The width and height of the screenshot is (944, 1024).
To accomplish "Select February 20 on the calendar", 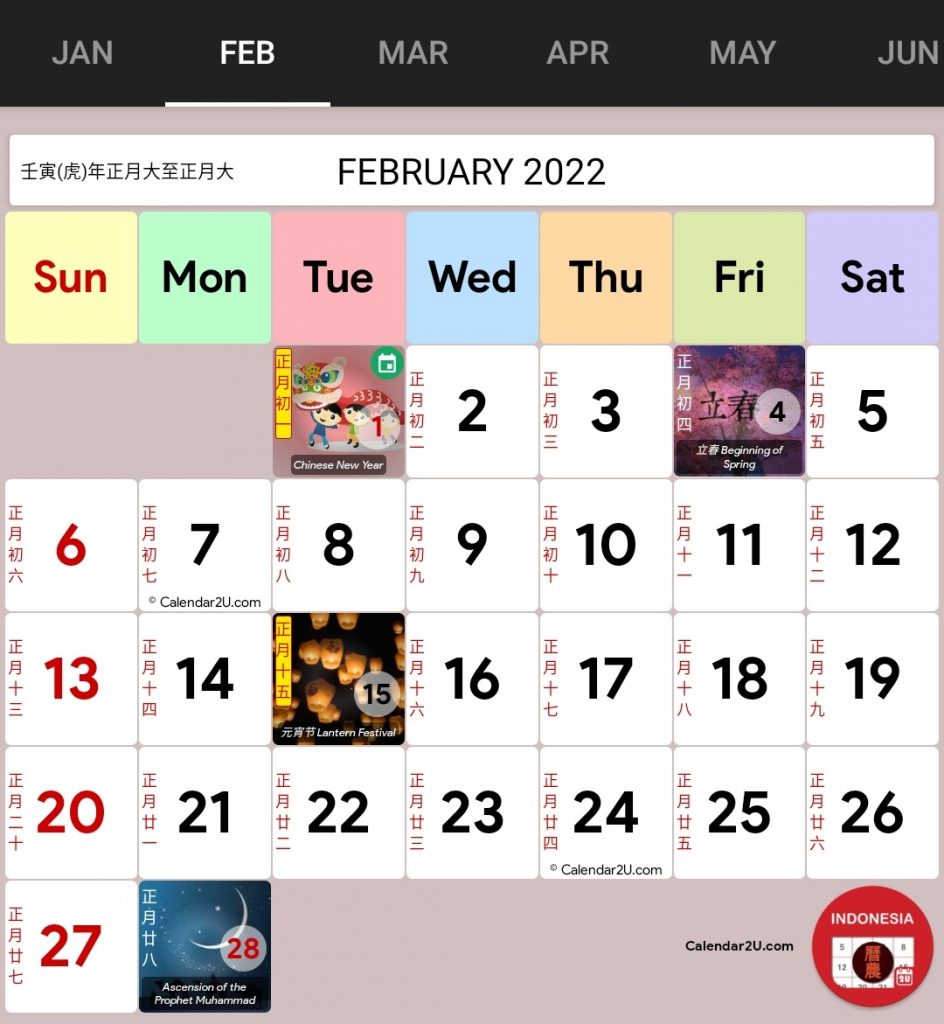I will (x=71, y=813).
